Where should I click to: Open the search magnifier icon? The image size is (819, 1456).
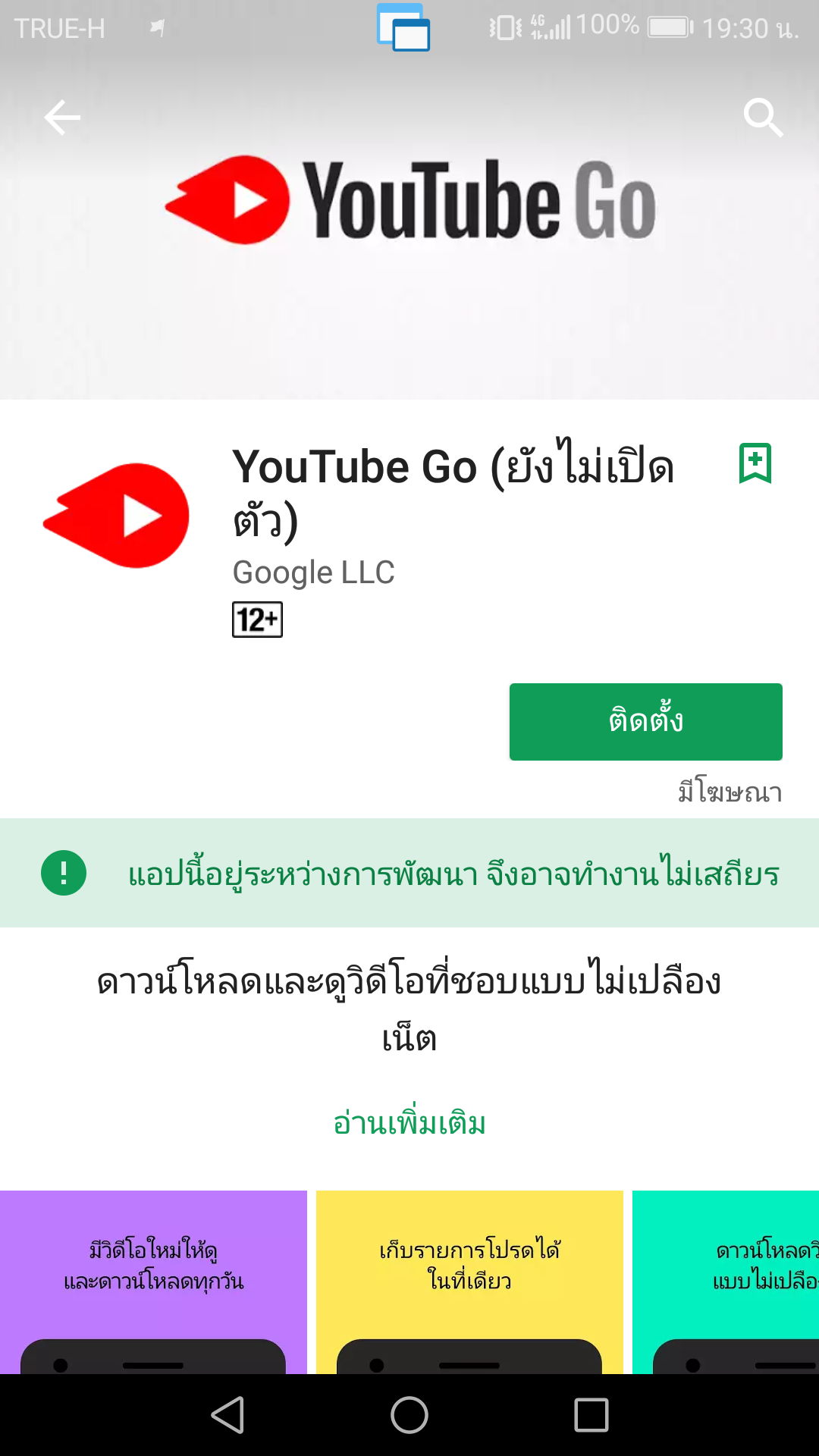tap(762, 118)
